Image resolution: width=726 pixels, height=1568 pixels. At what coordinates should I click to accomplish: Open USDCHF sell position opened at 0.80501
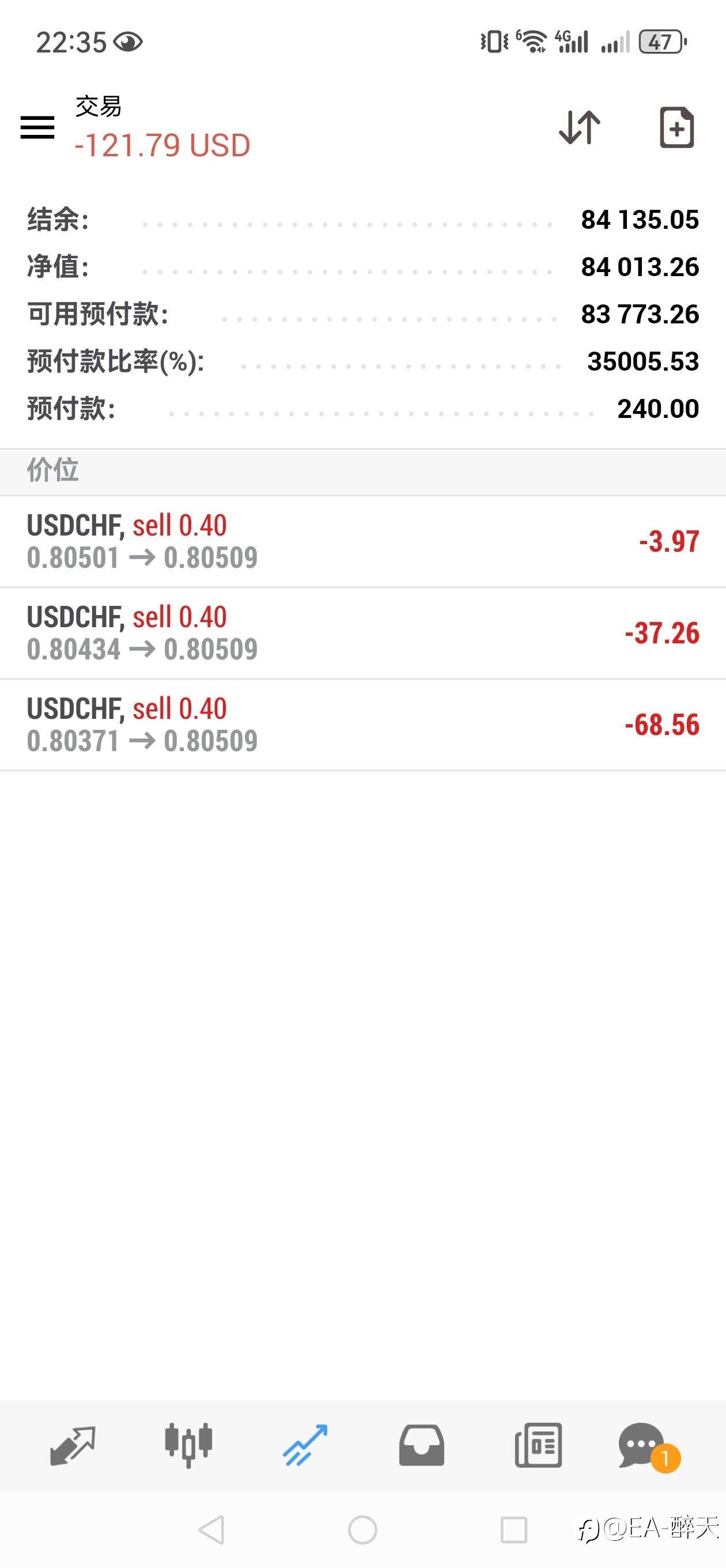(362, 542)
